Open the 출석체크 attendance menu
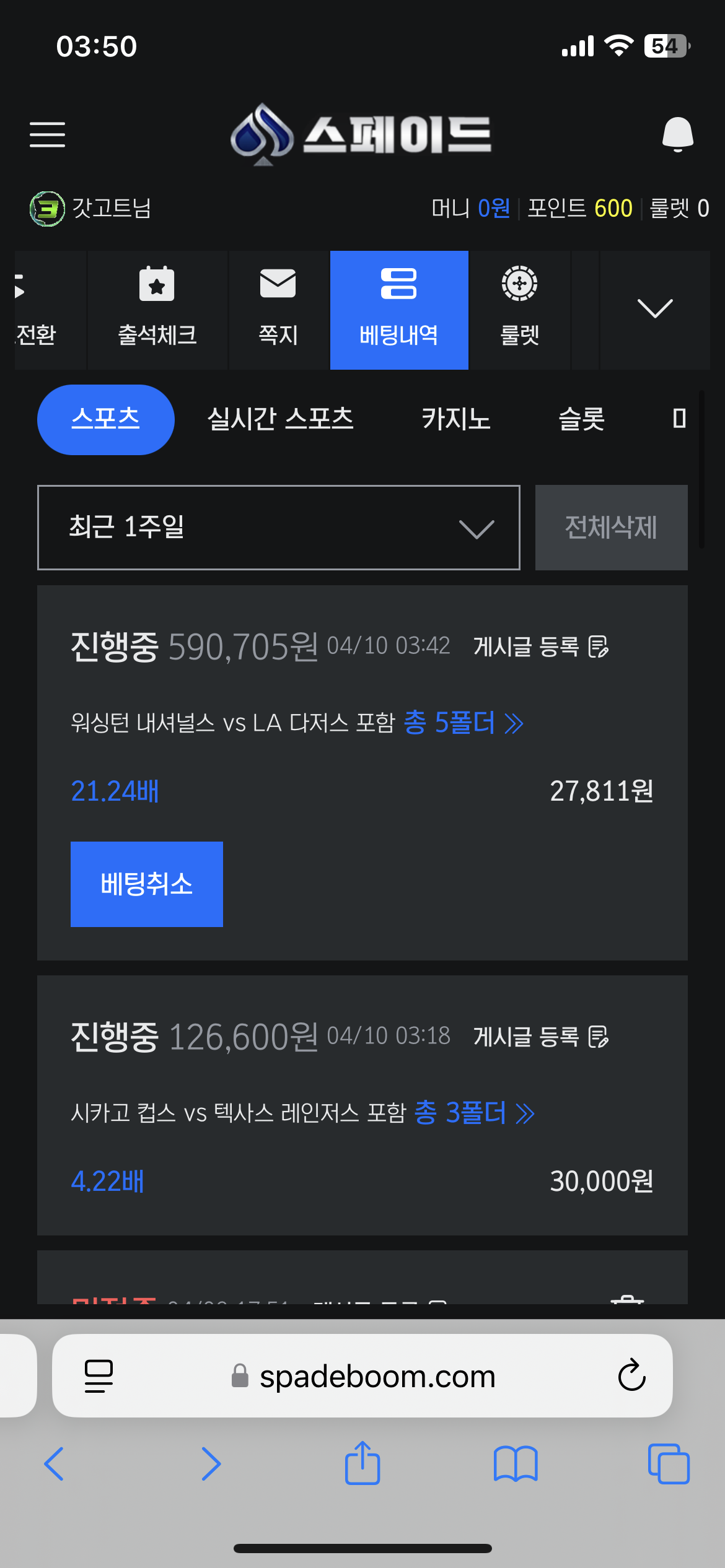Viewport: 725px width, 1568px height. [157, 310]
